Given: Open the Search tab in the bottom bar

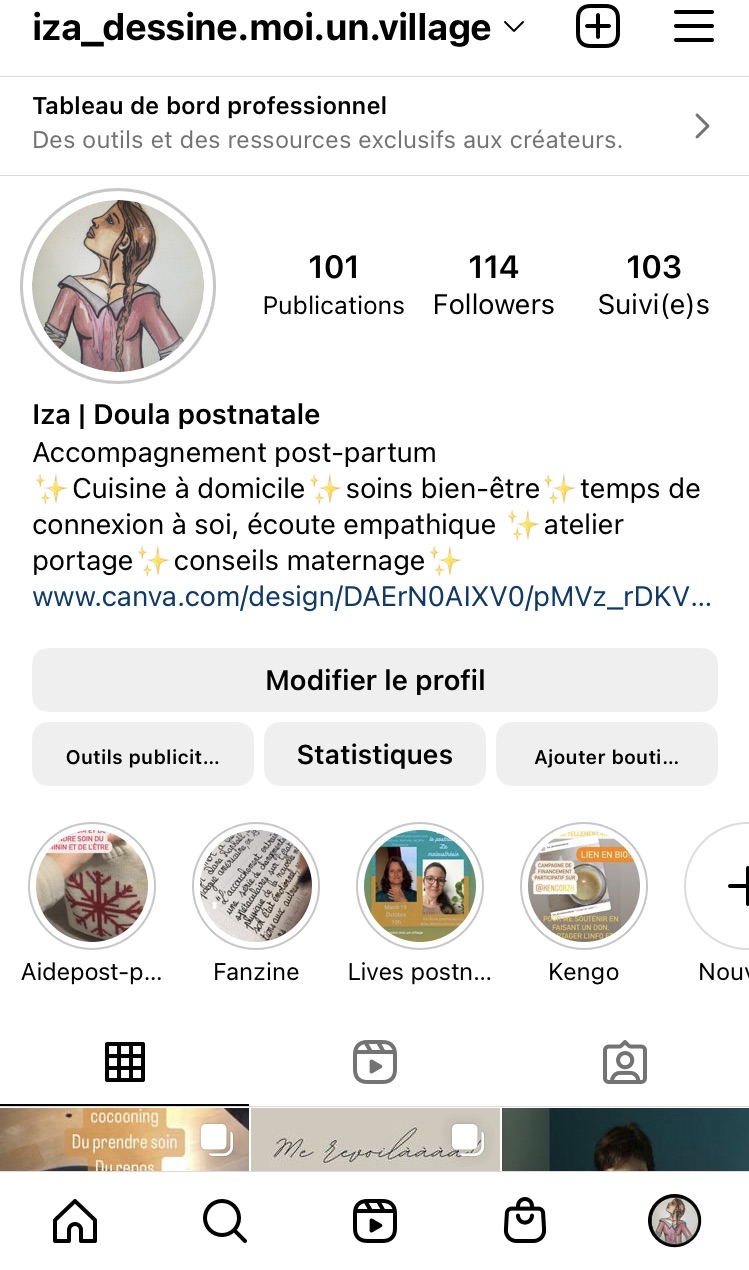Looking at the screenshot, I should (224, 1221).
